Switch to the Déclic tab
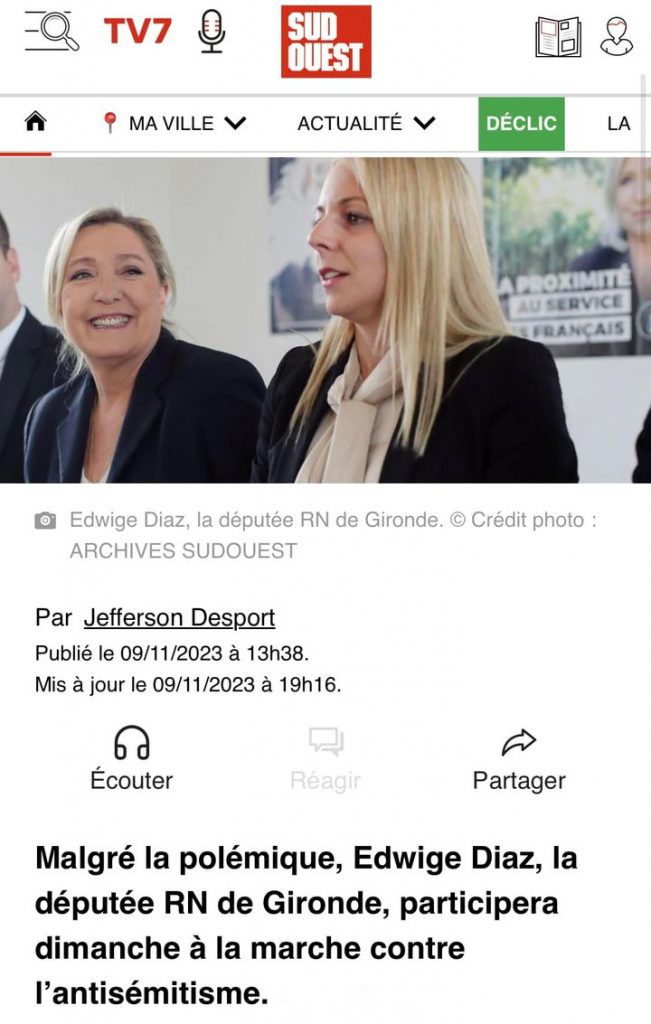Image resolution: width=651 pixels, height=1024 pixels. point(521,123)
